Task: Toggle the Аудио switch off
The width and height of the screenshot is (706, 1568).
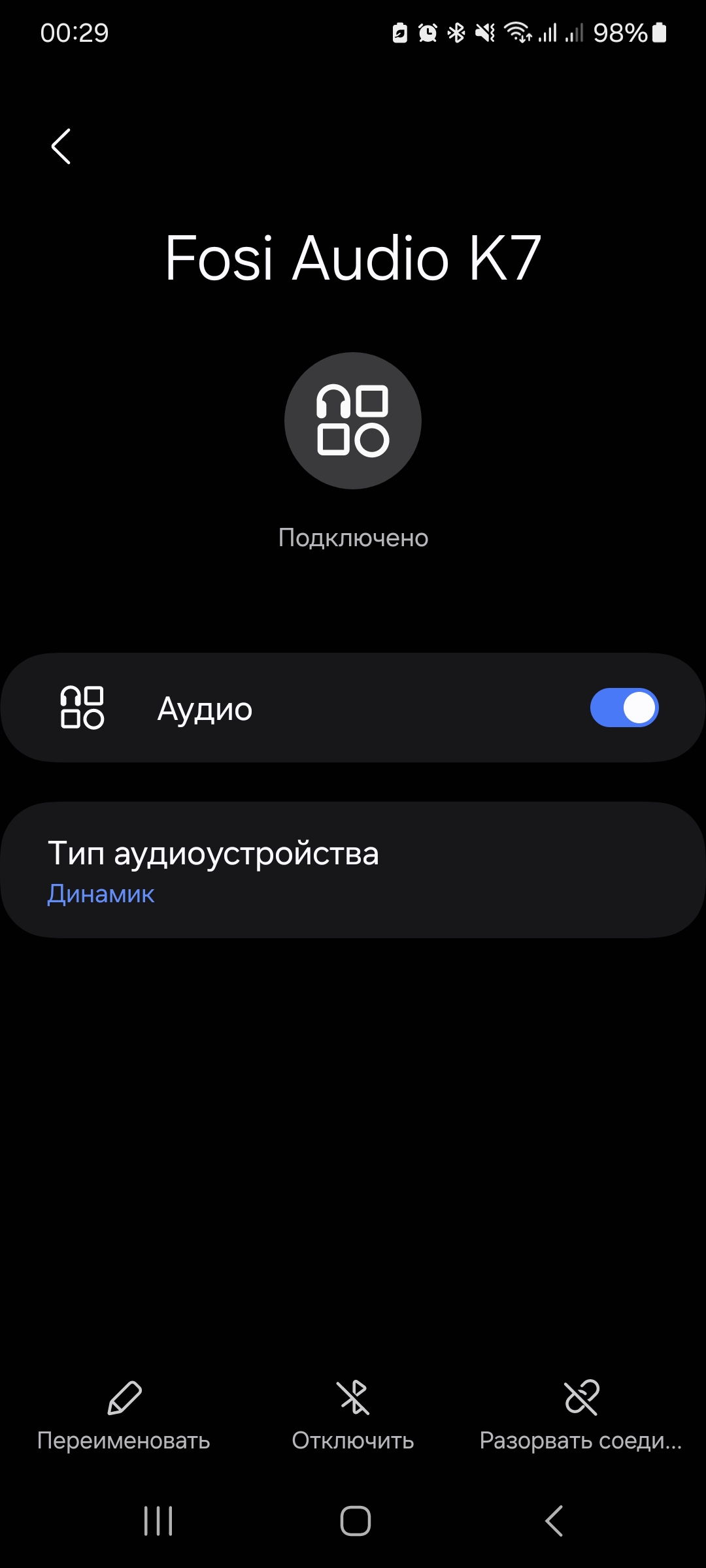Action: (x=624, y=708)
